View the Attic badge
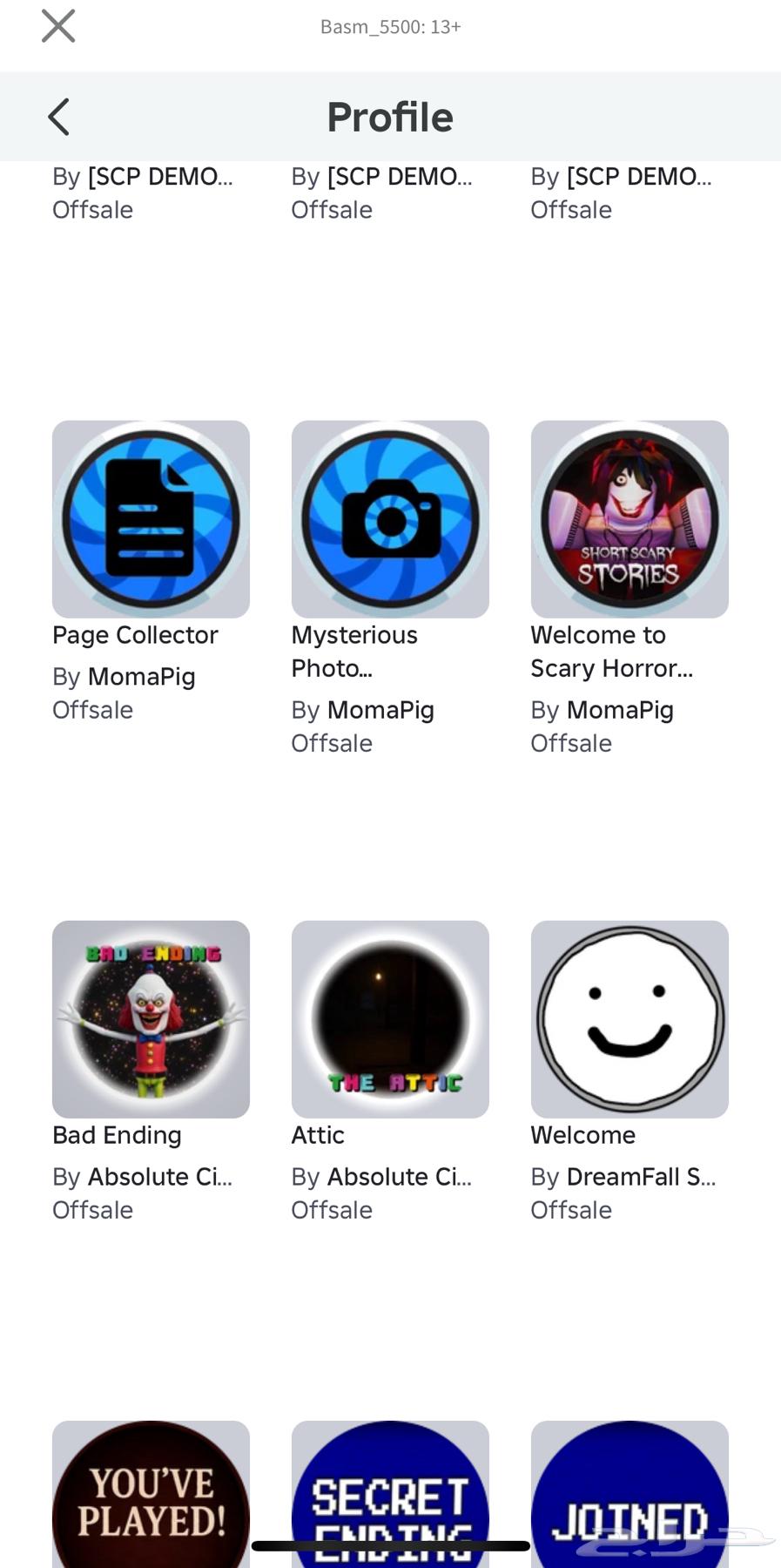This screenshot has width=781, height=1568. [x=390, y=1019]
